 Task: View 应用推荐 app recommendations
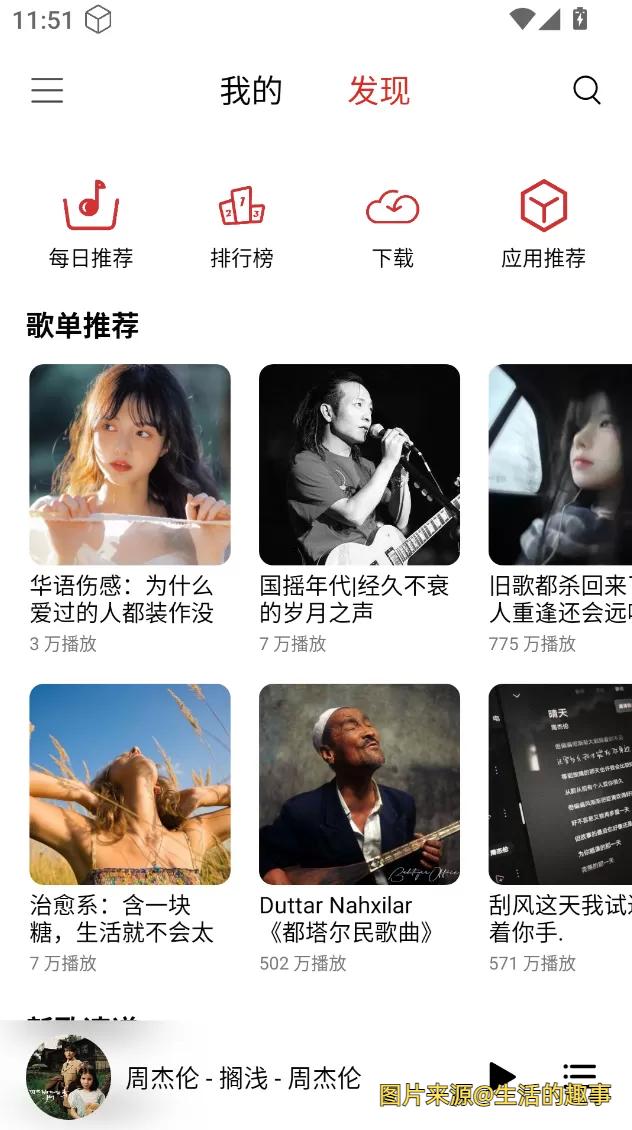point(543,224)
